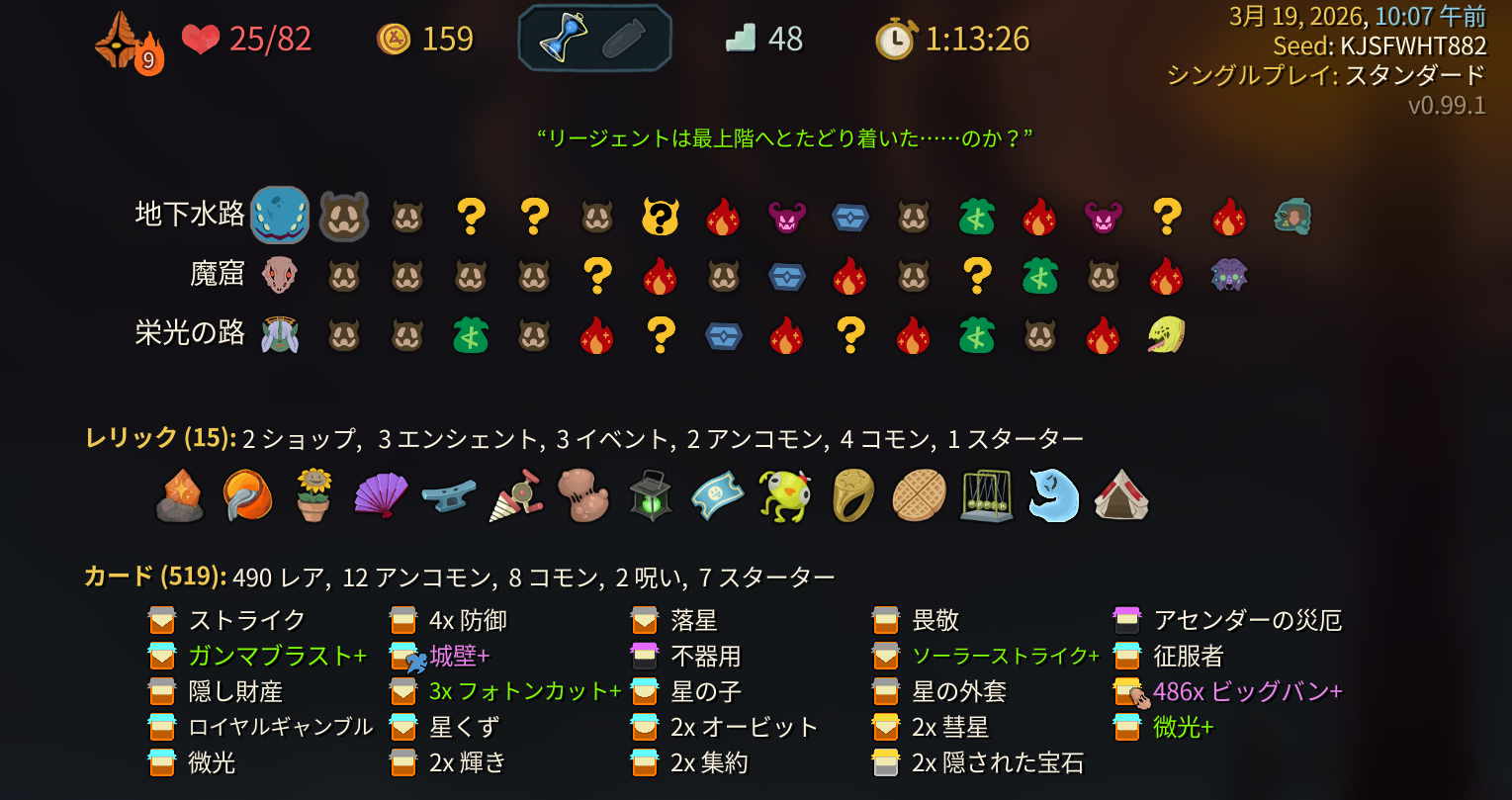Tap the green lantern relic
The image size is (1512, 800).
(651, 494)
